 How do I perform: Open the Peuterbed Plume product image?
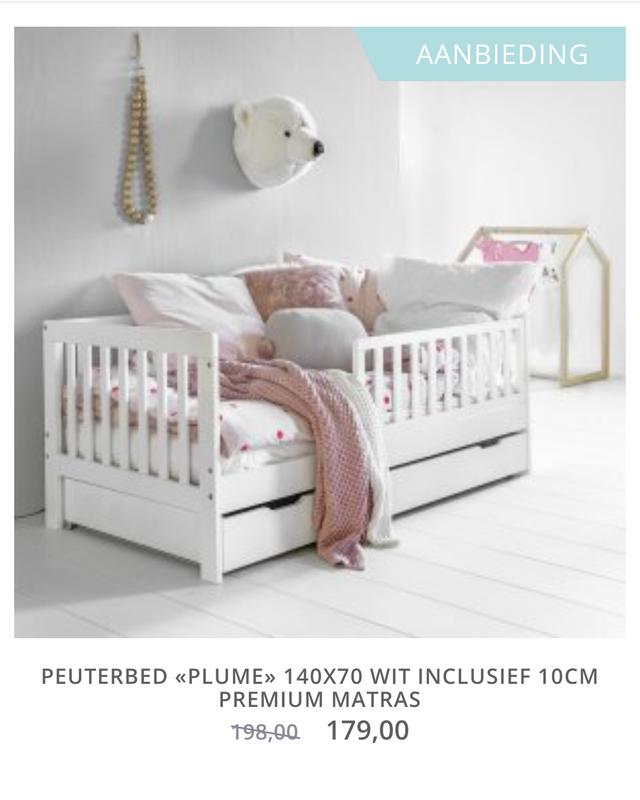pyautogui.click(x=320, y=340)
